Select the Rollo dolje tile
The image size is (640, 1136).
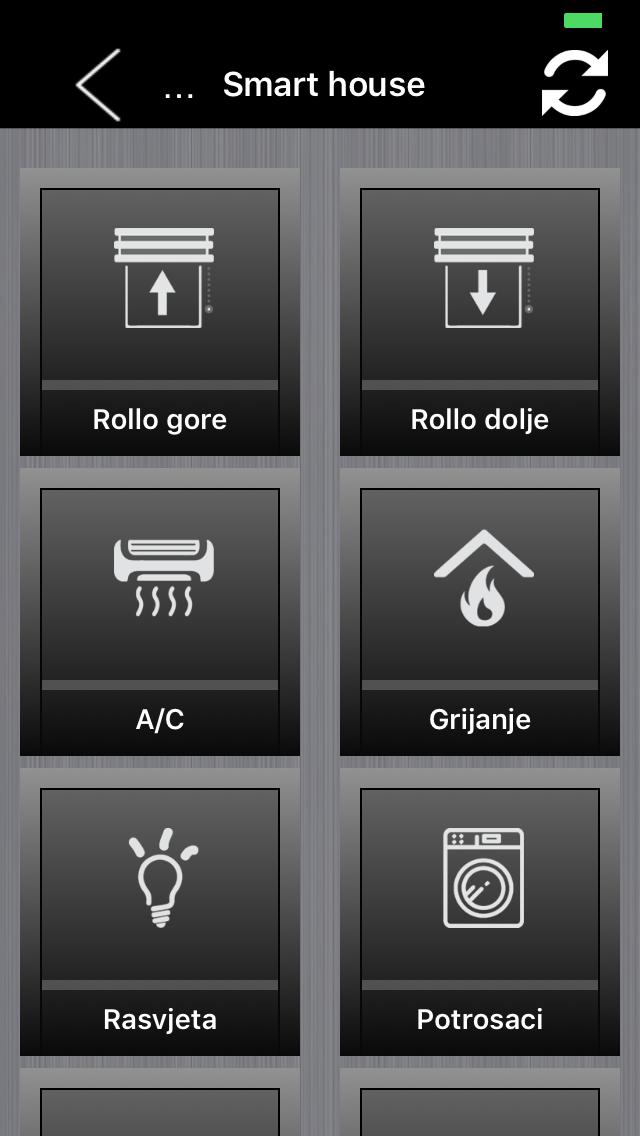click(x=480, y=314)
